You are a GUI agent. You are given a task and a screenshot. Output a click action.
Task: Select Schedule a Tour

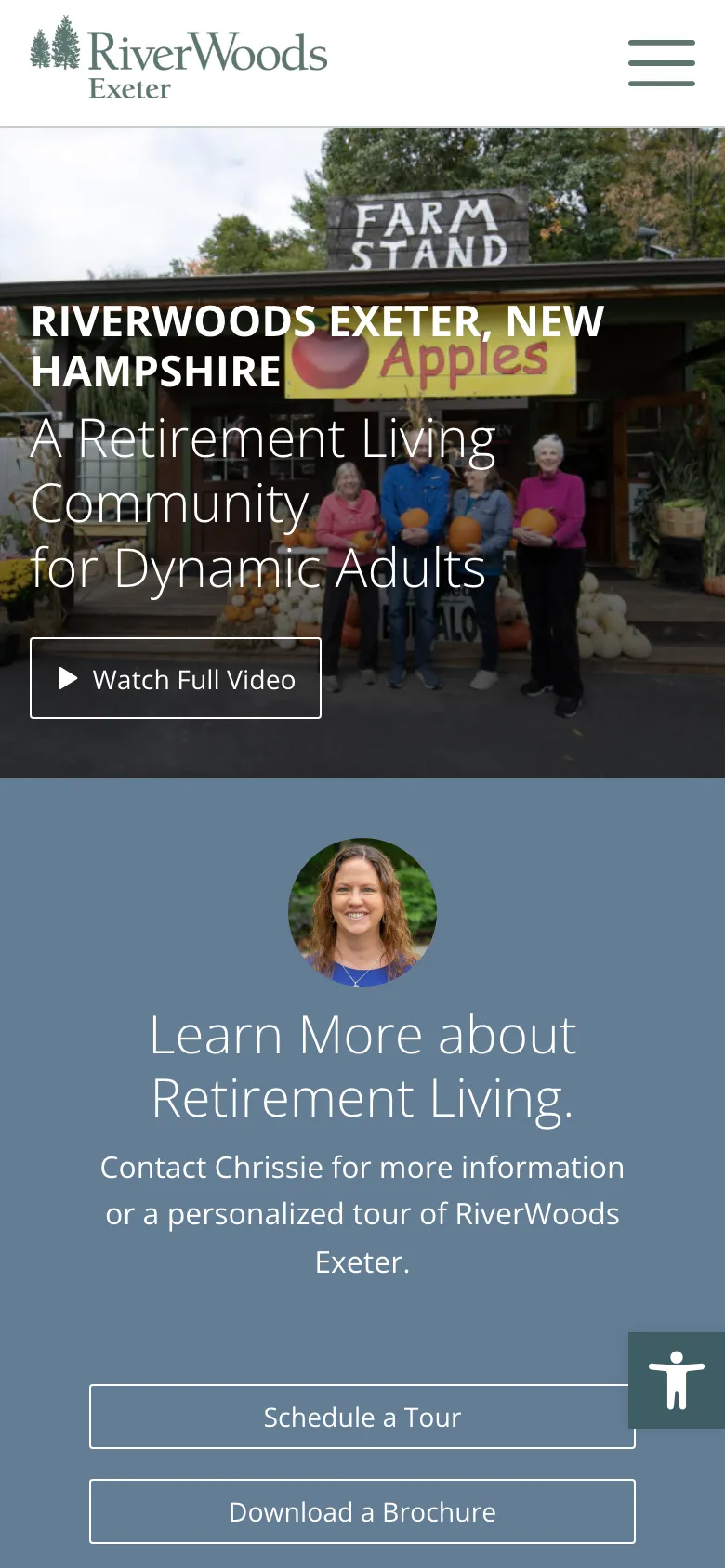(x=361, y=1417)
